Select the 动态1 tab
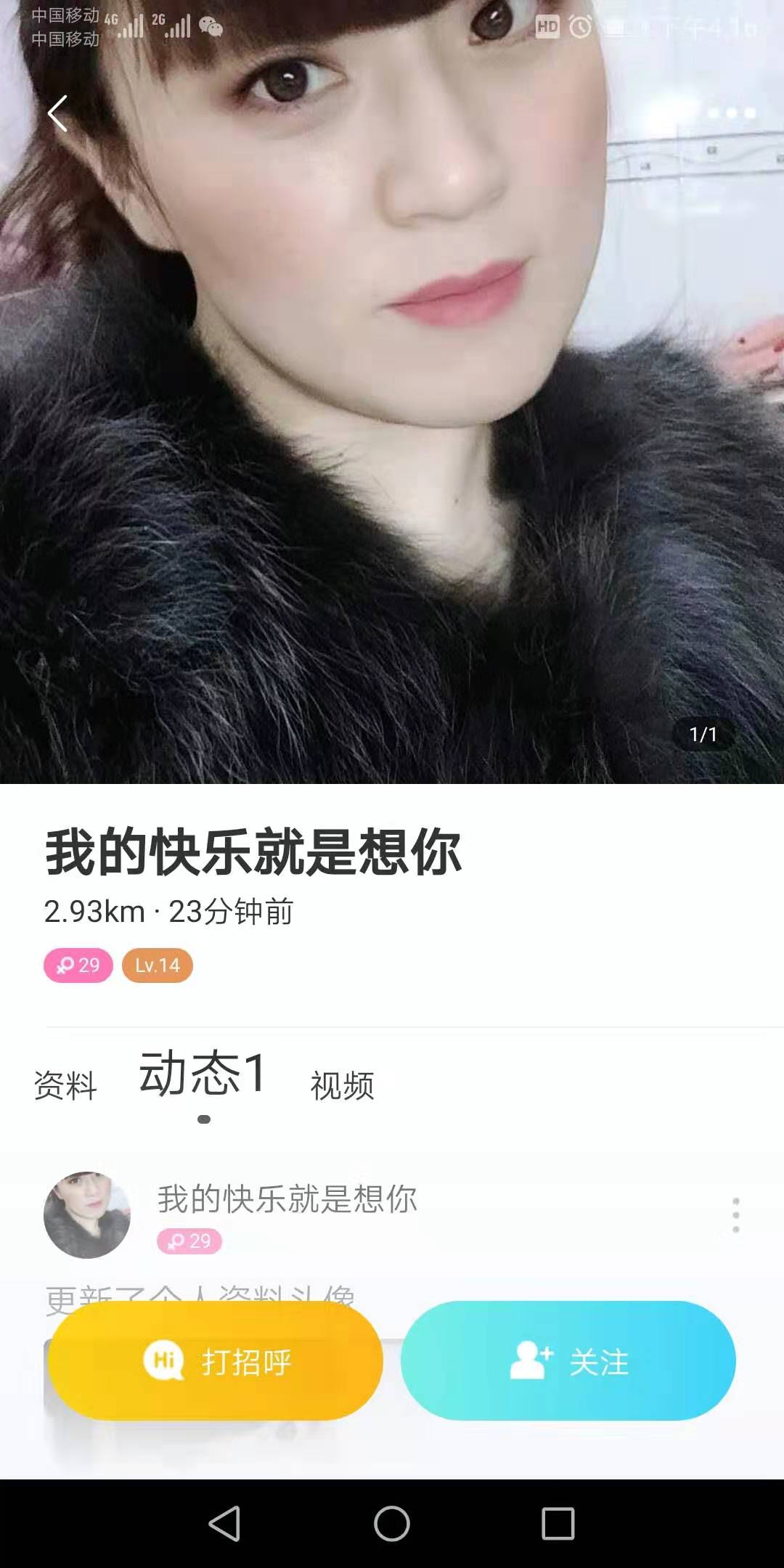The width and height of the screenshot is (784, 1568). pyautogui.click(x=203, y=1074)
